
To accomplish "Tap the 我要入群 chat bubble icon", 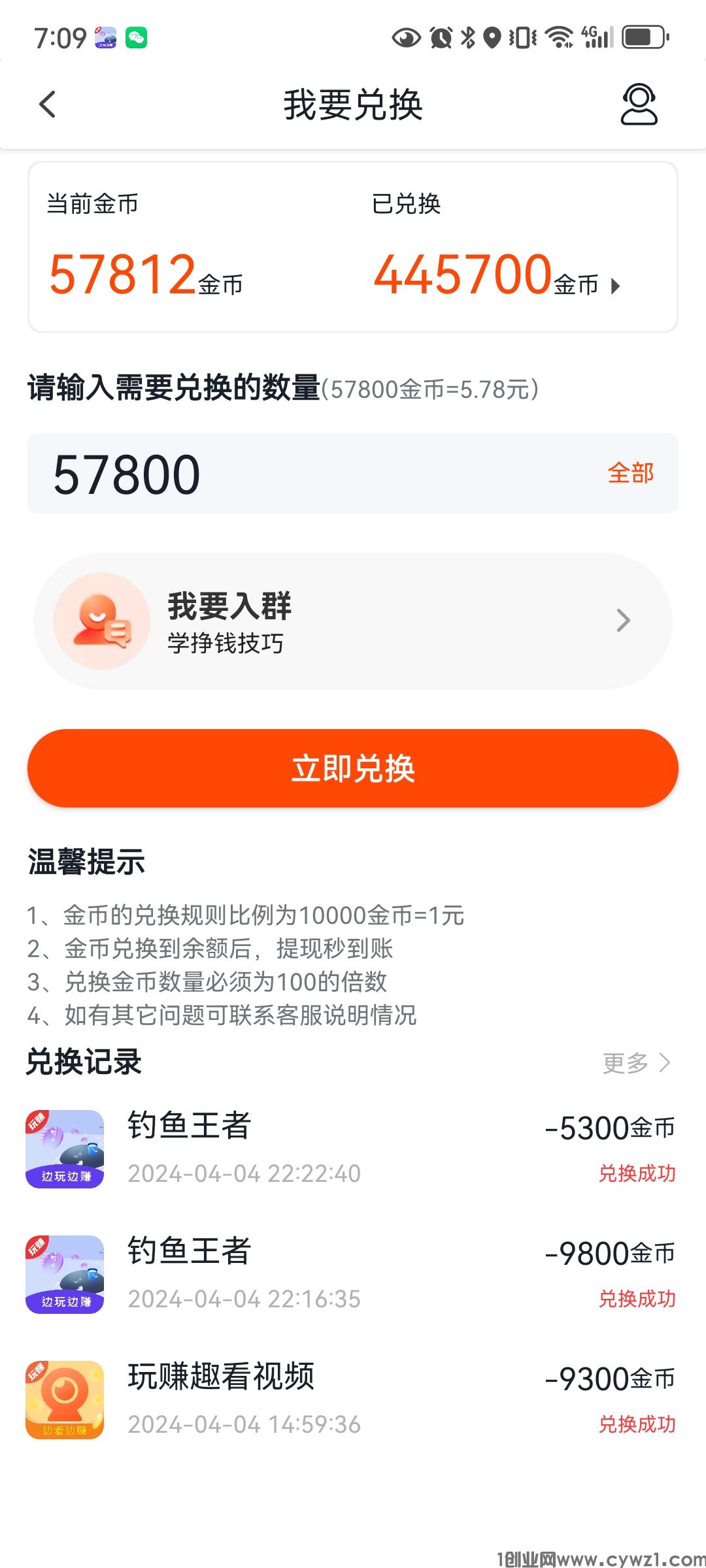I will pos(101,619).
